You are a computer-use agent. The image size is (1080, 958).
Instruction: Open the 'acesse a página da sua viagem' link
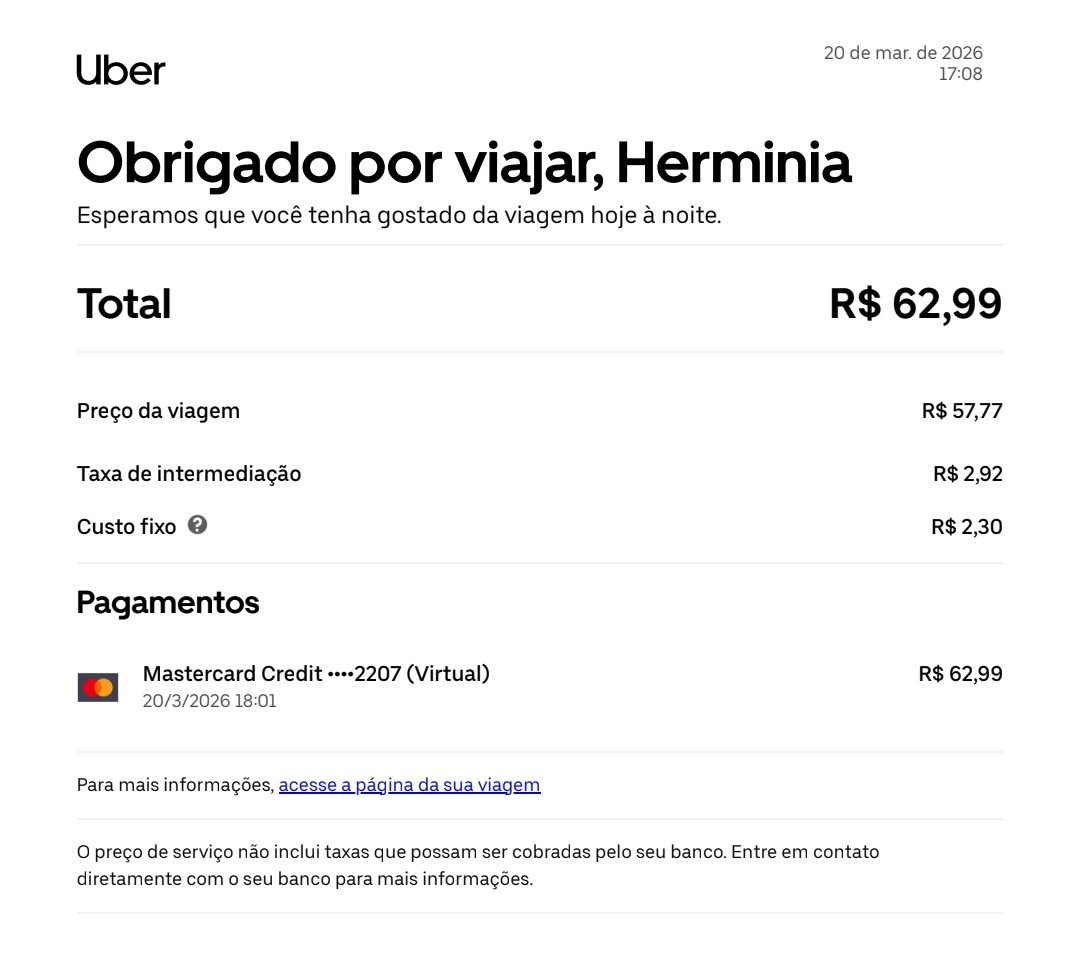[x=409, y=785]
